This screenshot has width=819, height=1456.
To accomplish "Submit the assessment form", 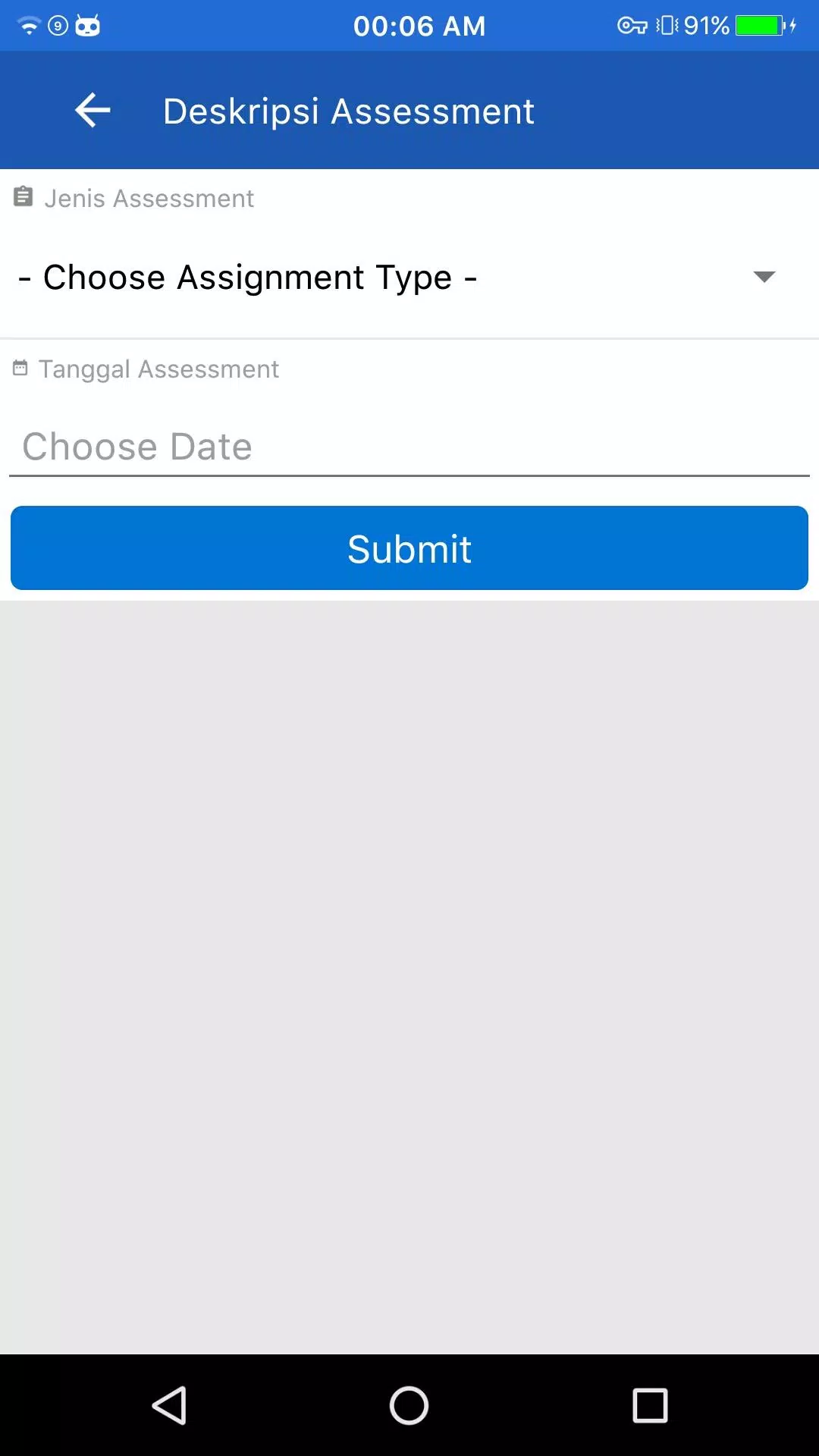I will click(x=409, y=548).
